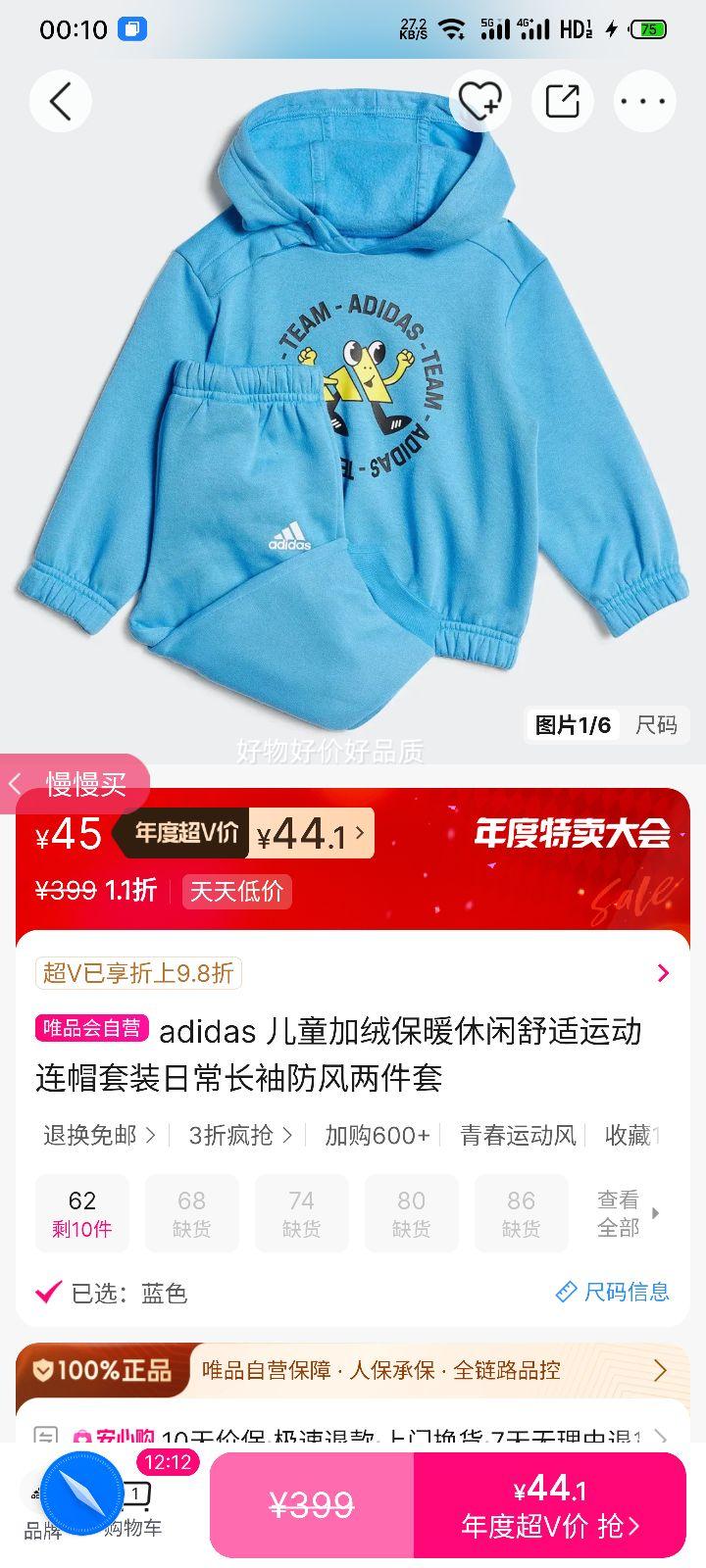
Task: Add product to favorites with heart icon
Action: point(479,101)
